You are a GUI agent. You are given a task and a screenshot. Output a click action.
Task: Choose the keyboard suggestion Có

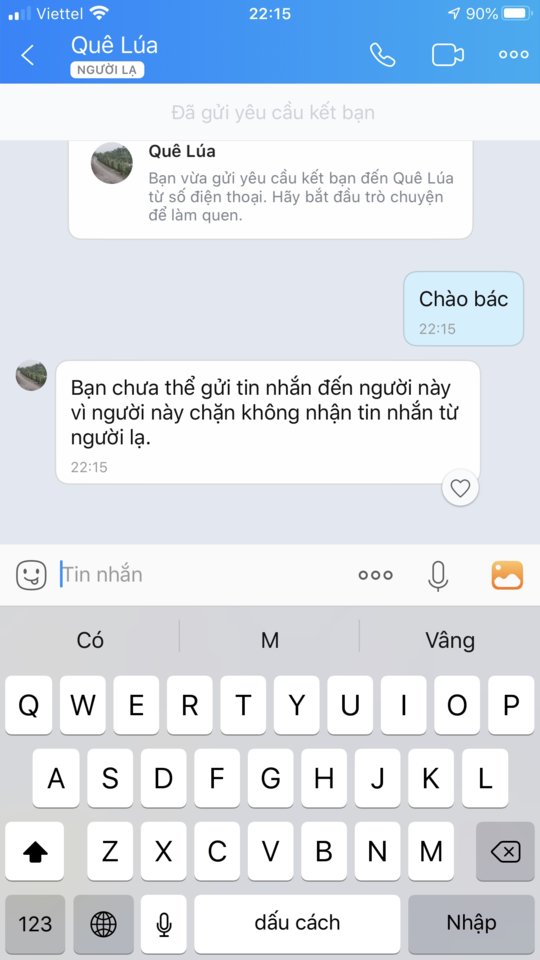click(90, 640)
